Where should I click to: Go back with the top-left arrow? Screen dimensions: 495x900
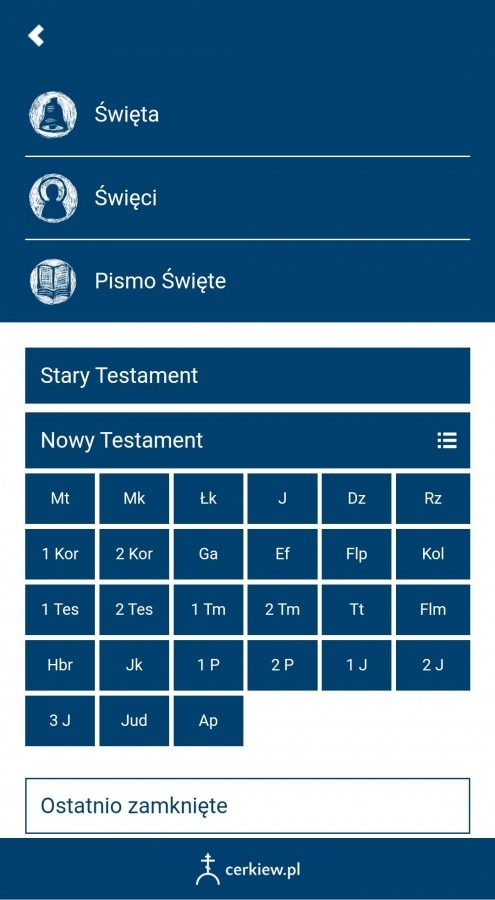(x=36, y=36)
